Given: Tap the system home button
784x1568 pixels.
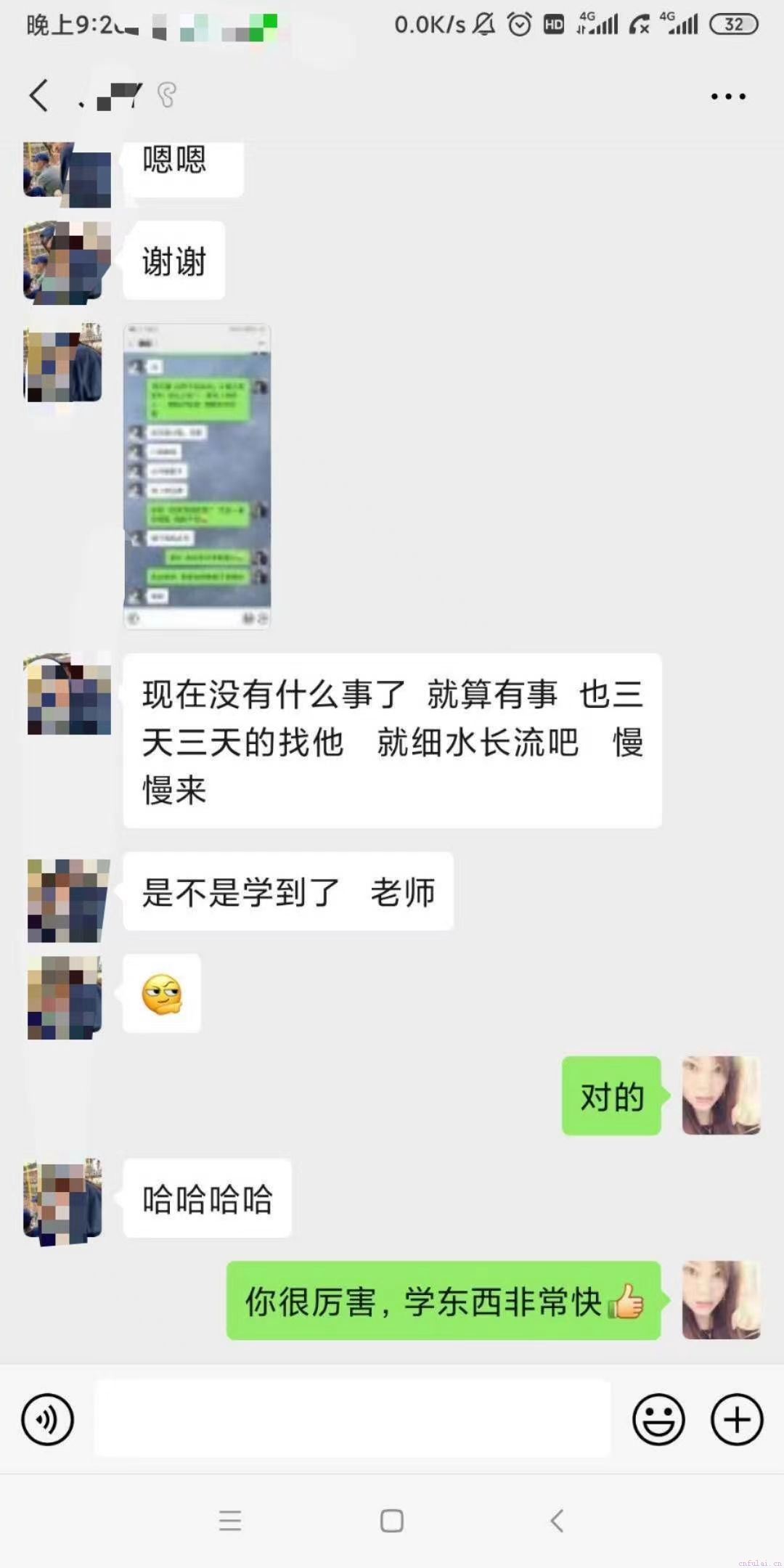Looking at the screenshot, I should click(392, 1520).
